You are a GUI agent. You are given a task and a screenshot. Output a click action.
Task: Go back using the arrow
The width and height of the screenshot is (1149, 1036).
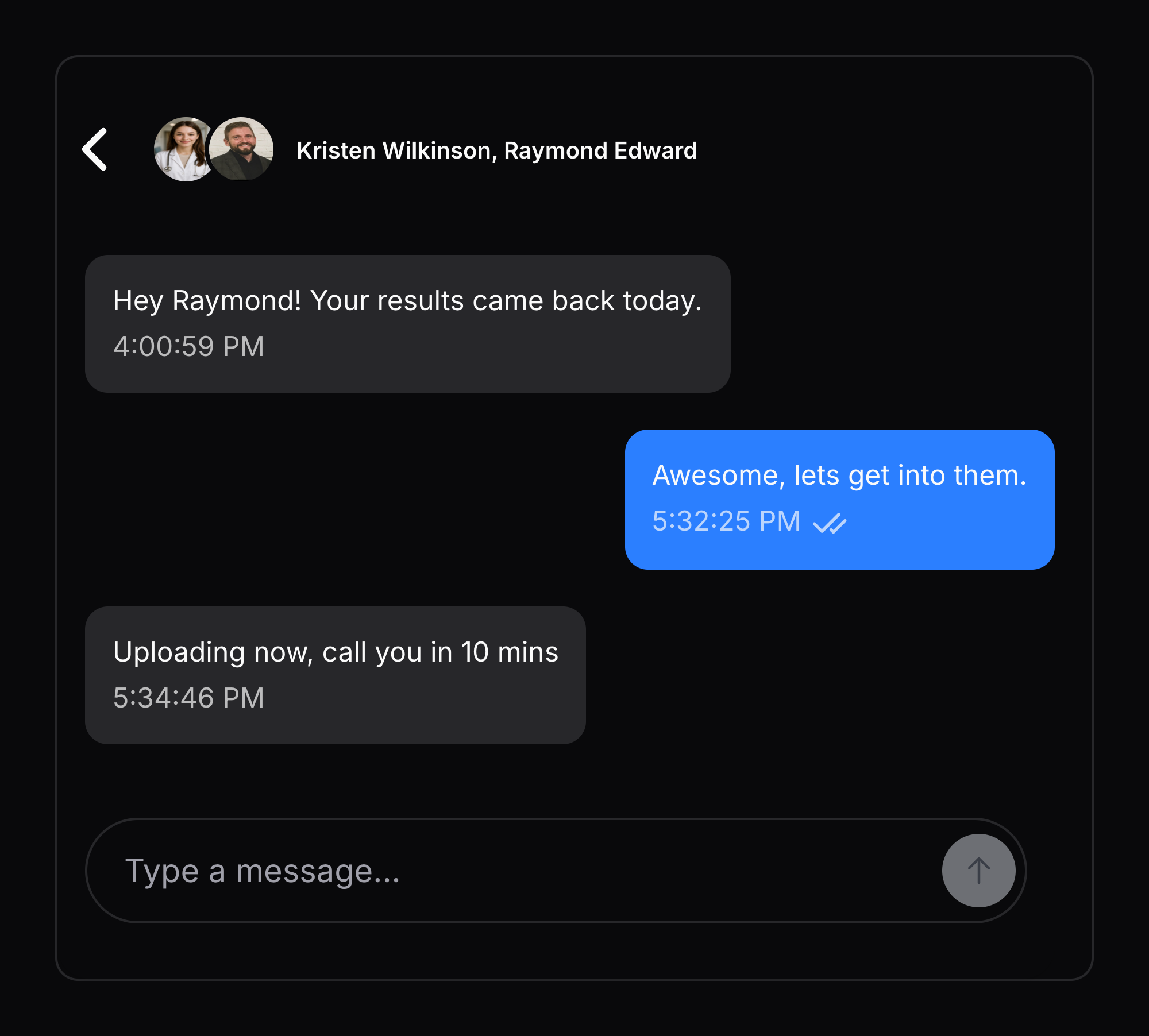click(x=95, y=149)
